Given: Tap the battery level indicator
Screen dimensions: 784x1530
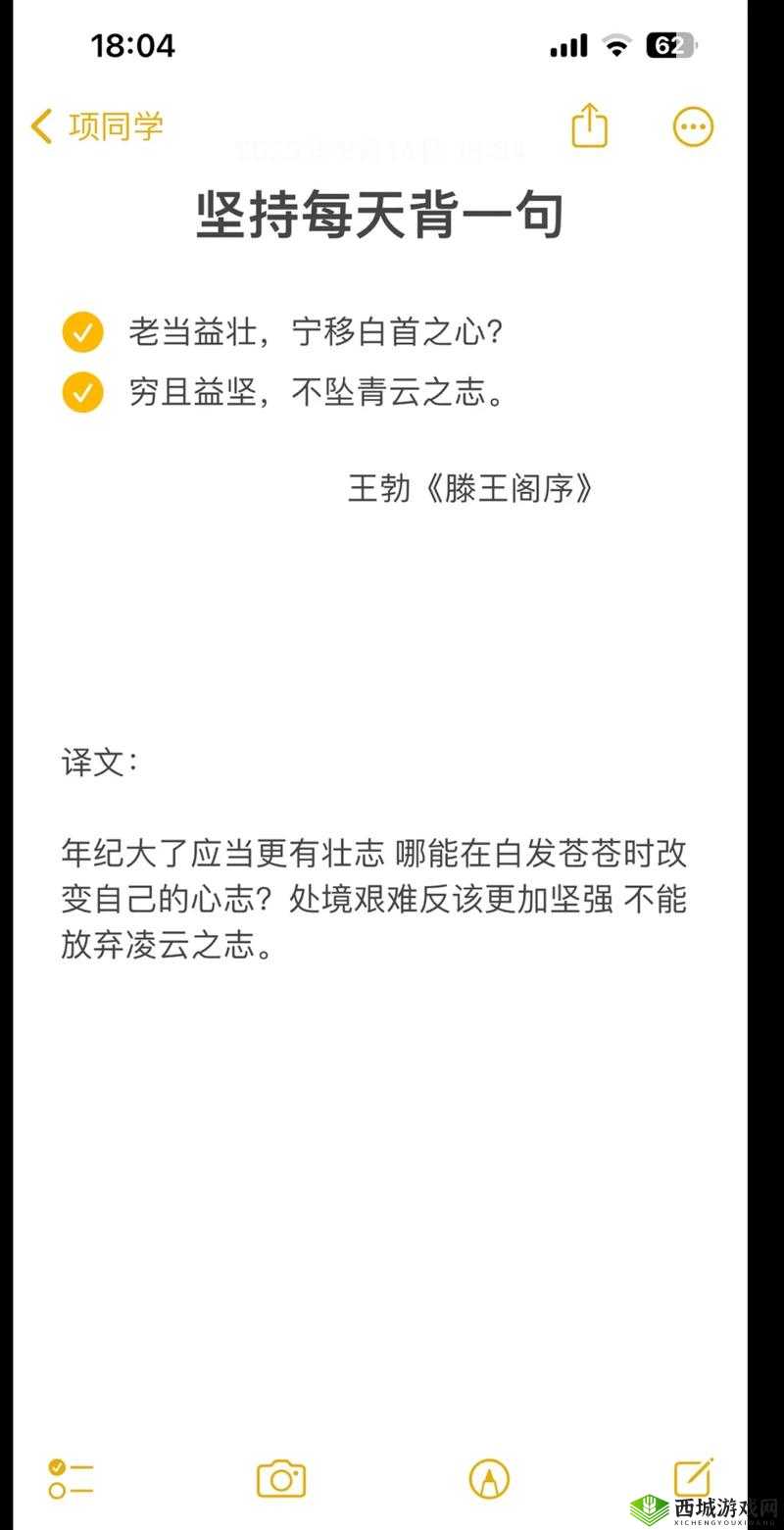Looking at the screenshot, I should tap(670, 46).
